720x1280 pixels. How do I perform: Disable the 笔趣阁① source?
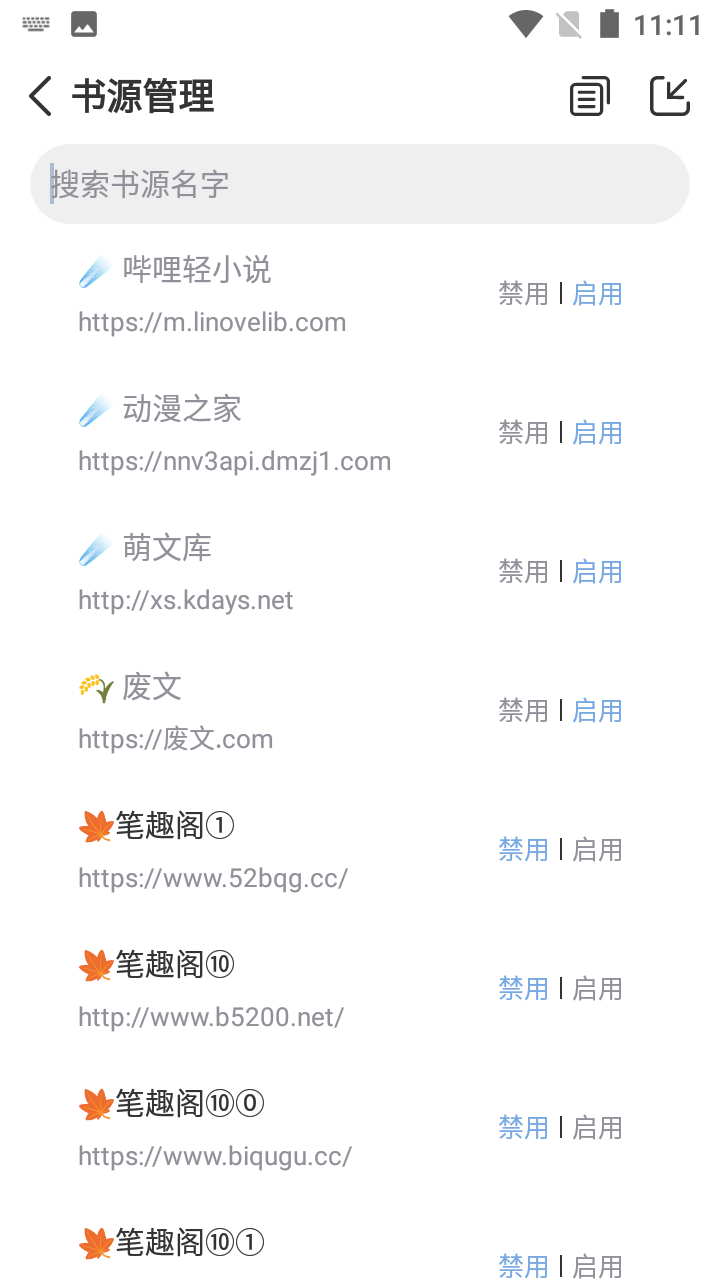point(524,850)
